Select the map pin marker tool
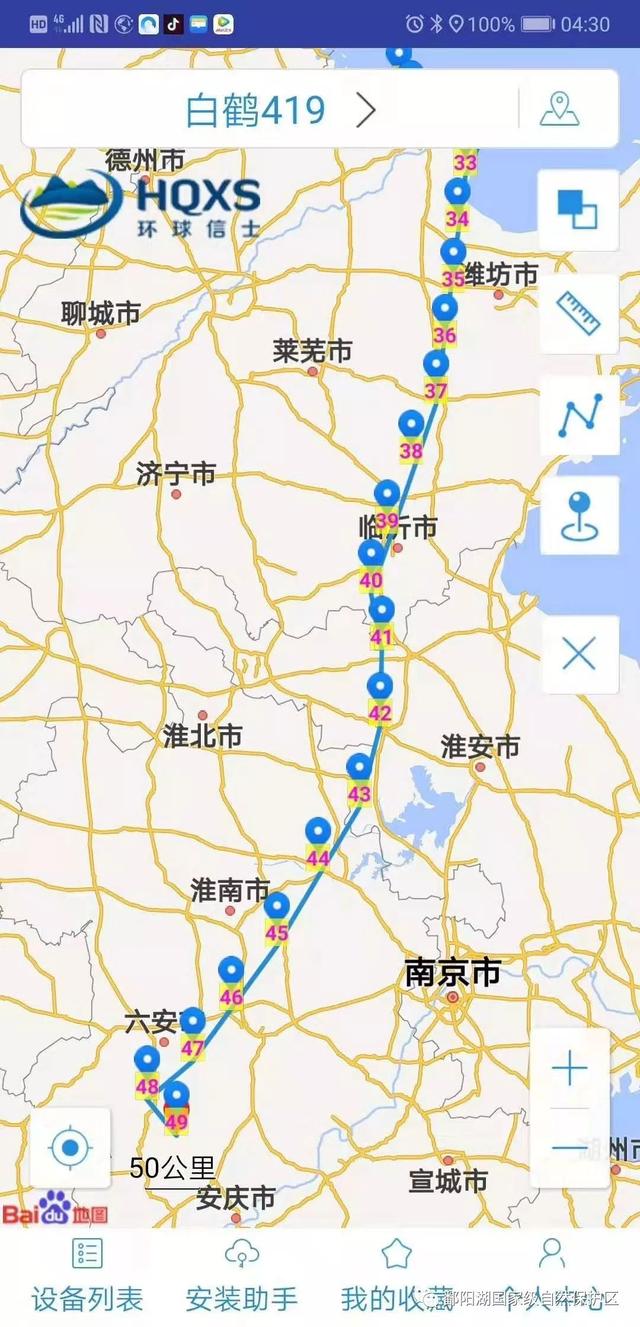This screenshot has width=640, height=1327. pyautogui.click(x=578, y=515)
